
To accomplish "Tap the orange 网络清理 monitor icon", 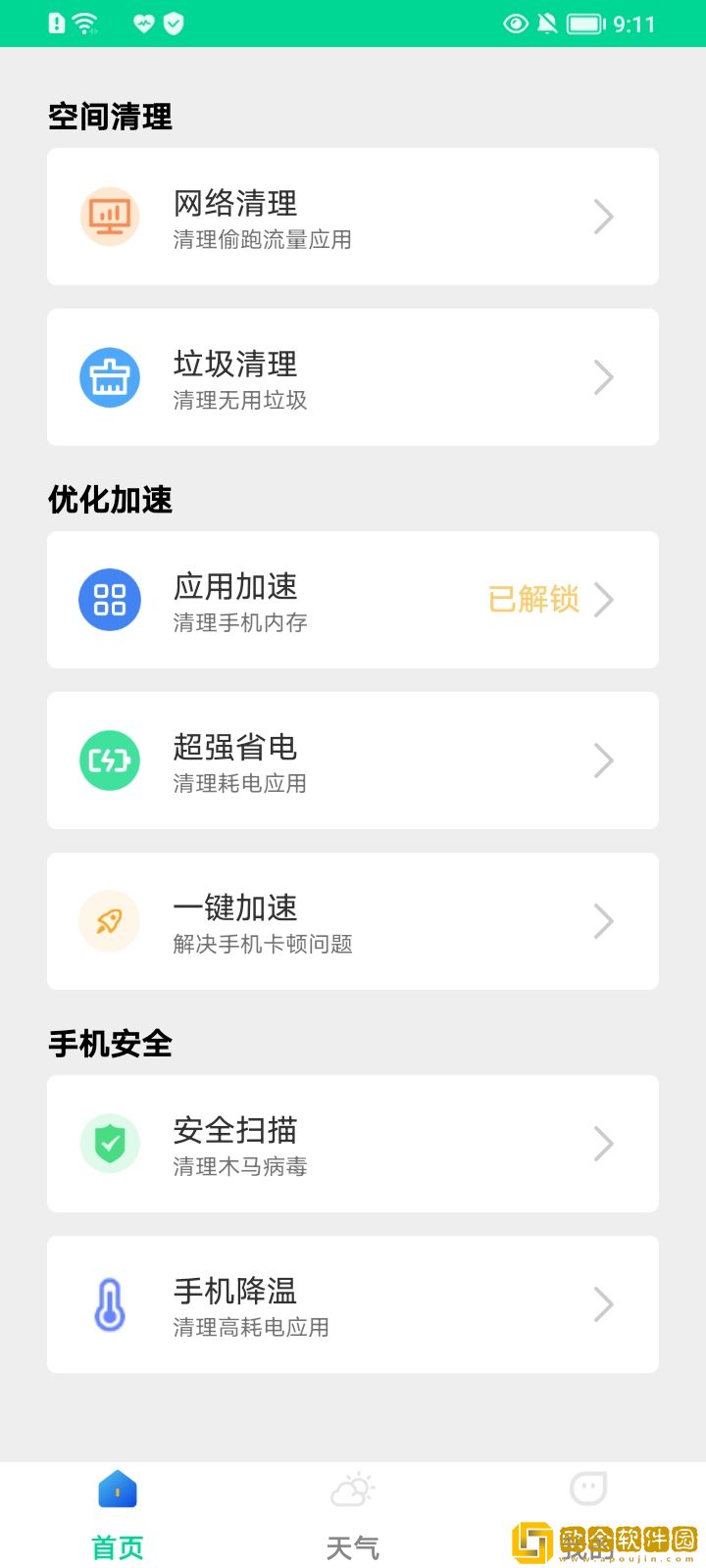I will coord(109,216).
